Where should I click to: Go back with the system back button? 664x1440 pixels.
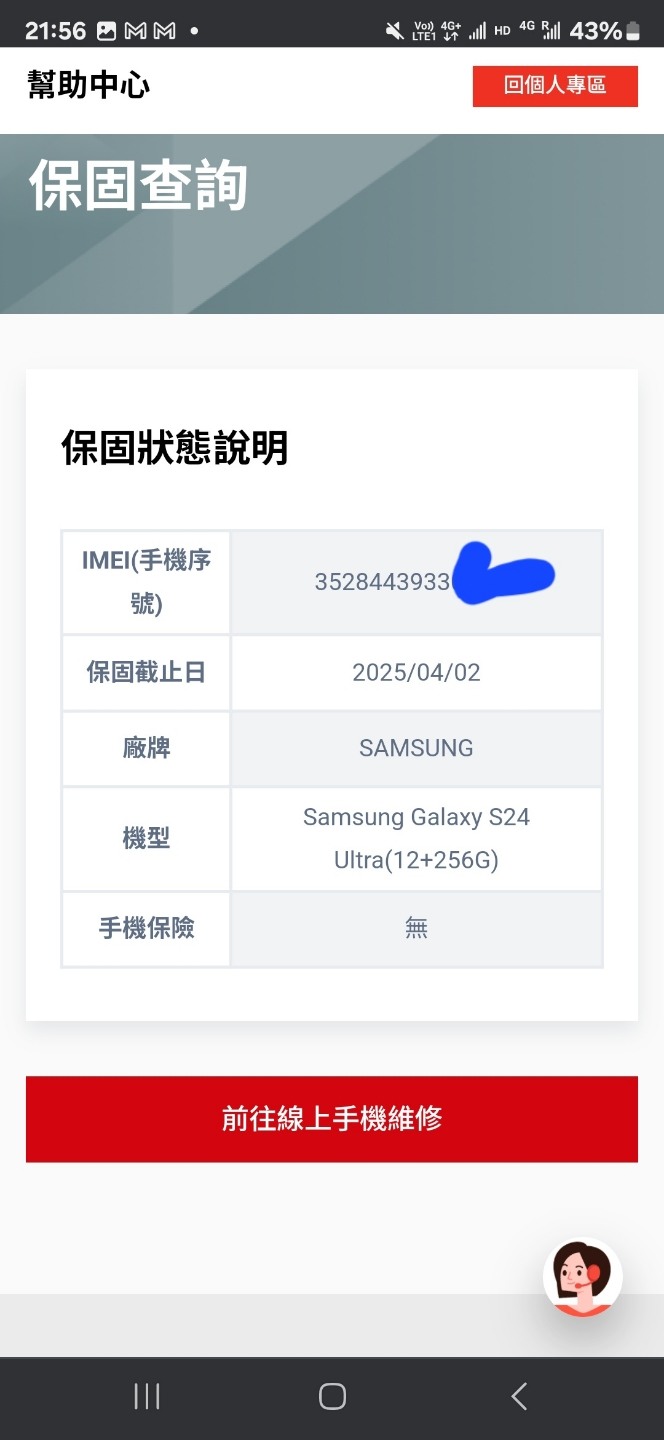[x=518, y=1397]
